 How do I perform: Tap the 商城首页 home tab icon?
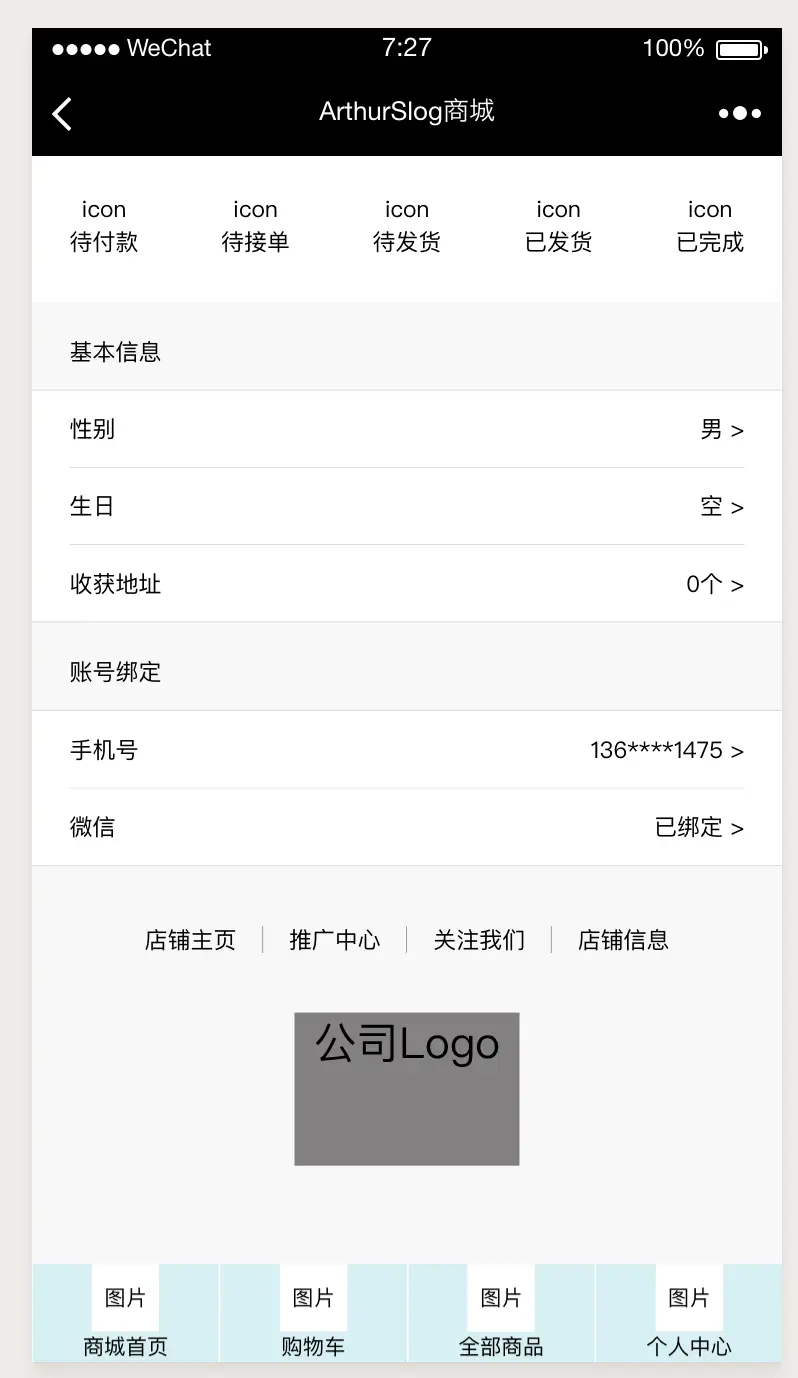pos(124,1296)
